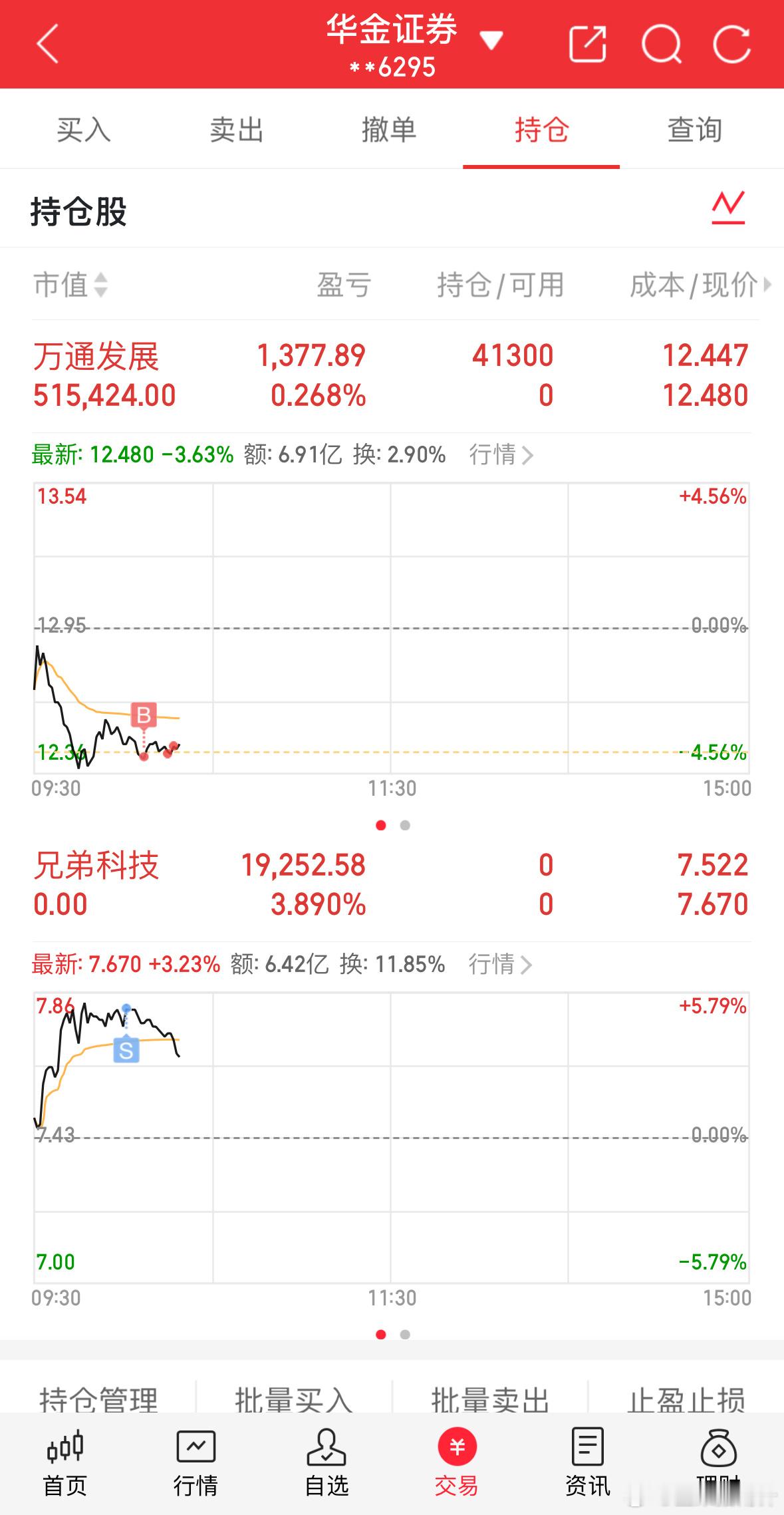Open the 万通发展 holding row
Image resolution: width=784 pixels, height=1515 pixels.
pyautogui.click(x=392, y=376)
